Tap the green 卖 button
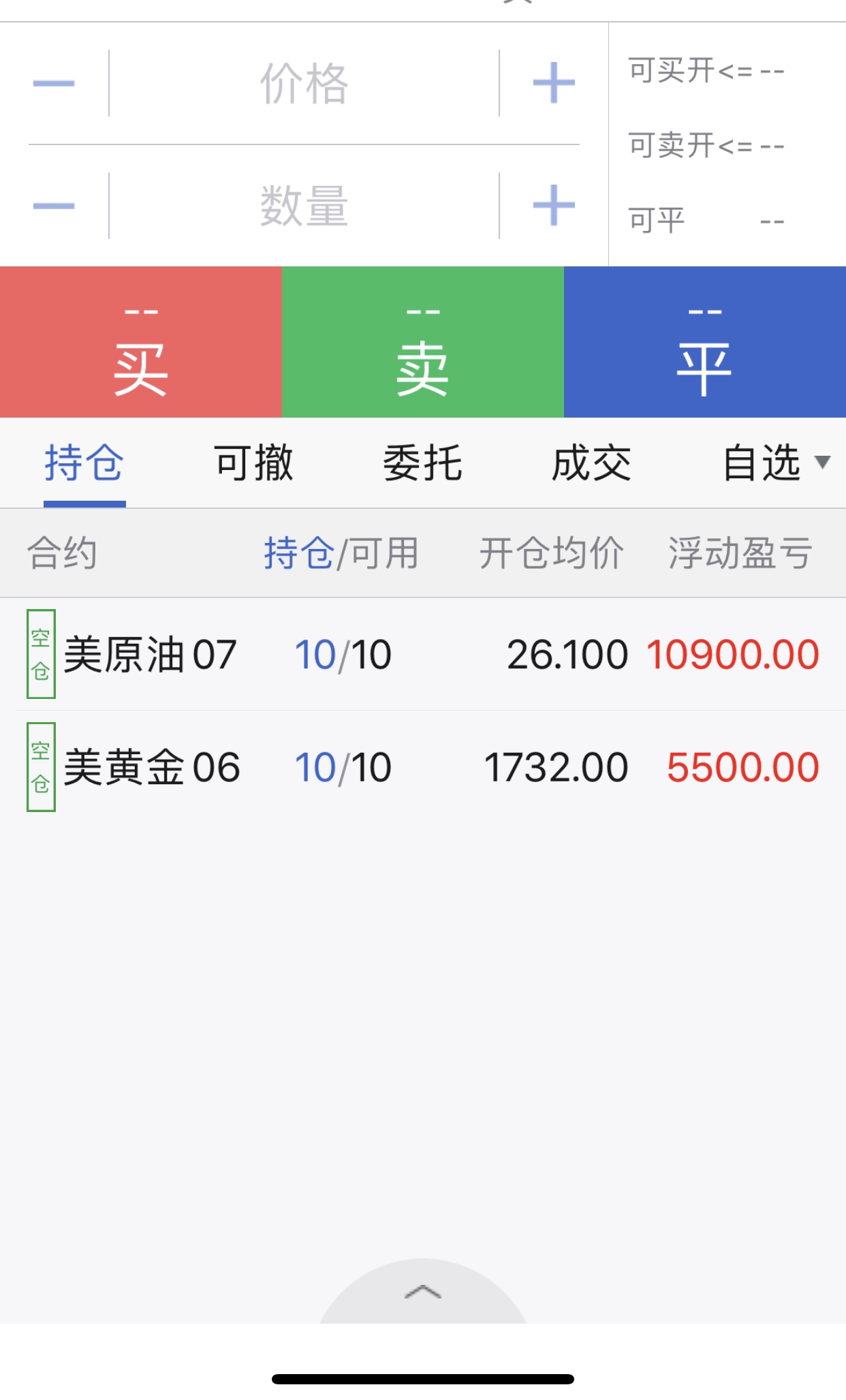The width and height of the screenshot is (846, 1400). (x=423, y=342)
